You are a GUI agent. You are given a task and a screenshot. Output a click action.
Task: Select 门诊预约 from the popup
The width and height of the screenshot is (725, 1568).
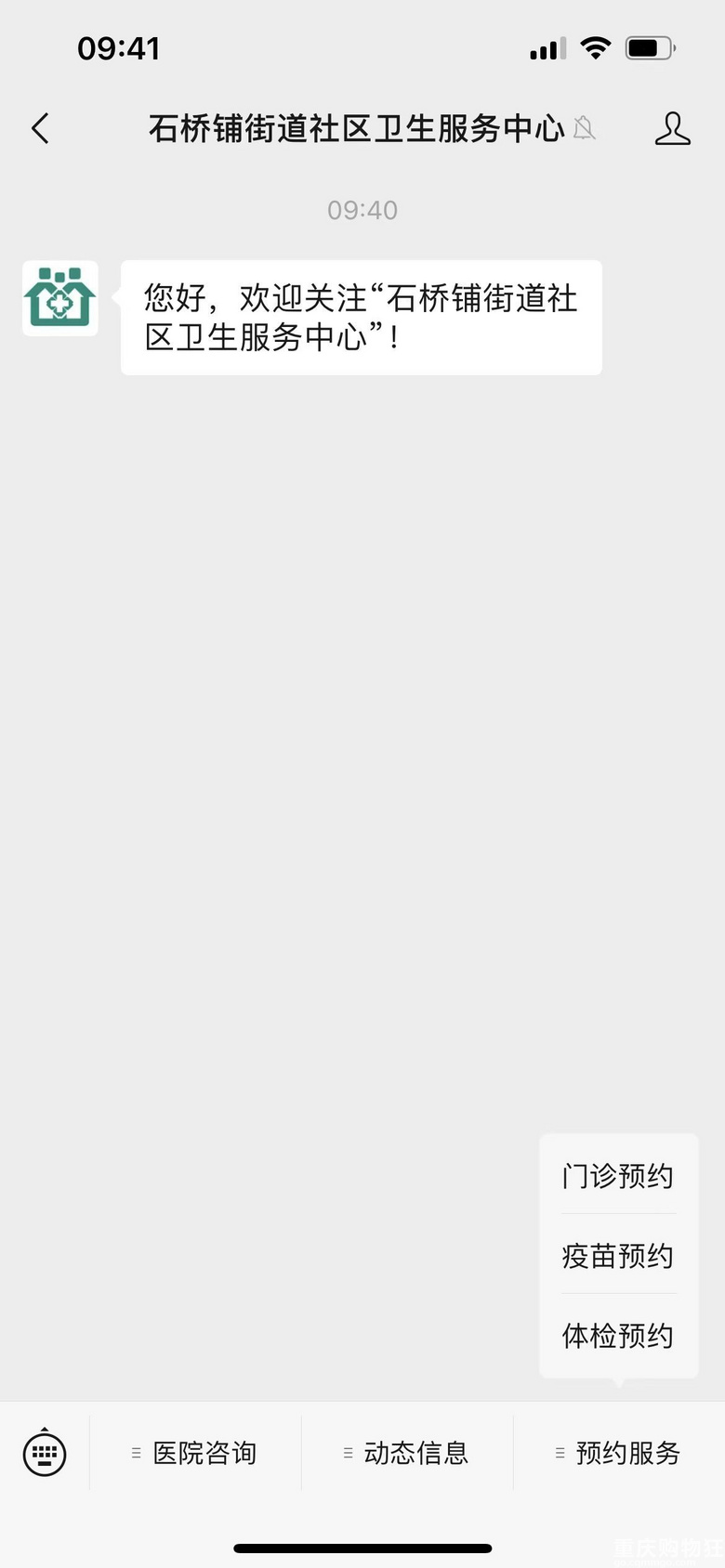pos(618,1176)
